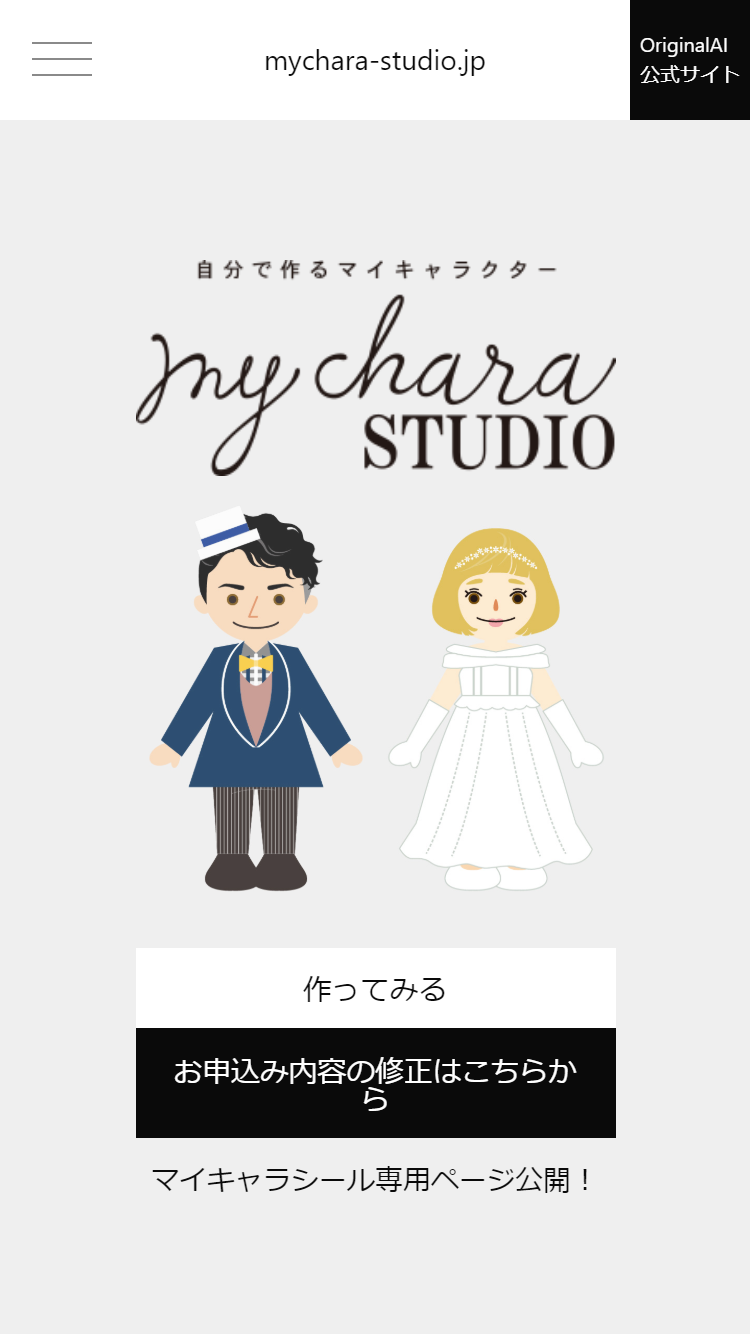Open マイキャラシール専用ページ公開 link
Image resolution: width=750 pixels, height=1334 pixels.
click(373, 1180)
